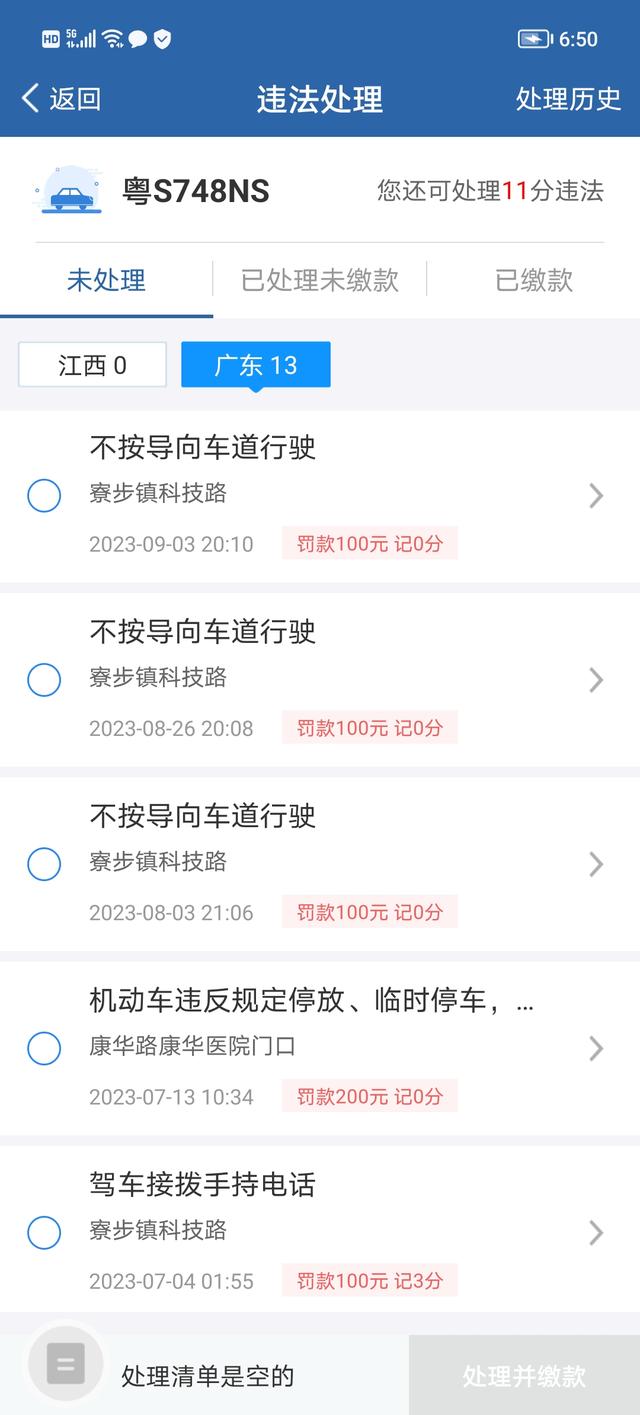640x1415 pixels.
Task: Open details of 2023-09-03 violation chevron
Action: pos(596,495)
